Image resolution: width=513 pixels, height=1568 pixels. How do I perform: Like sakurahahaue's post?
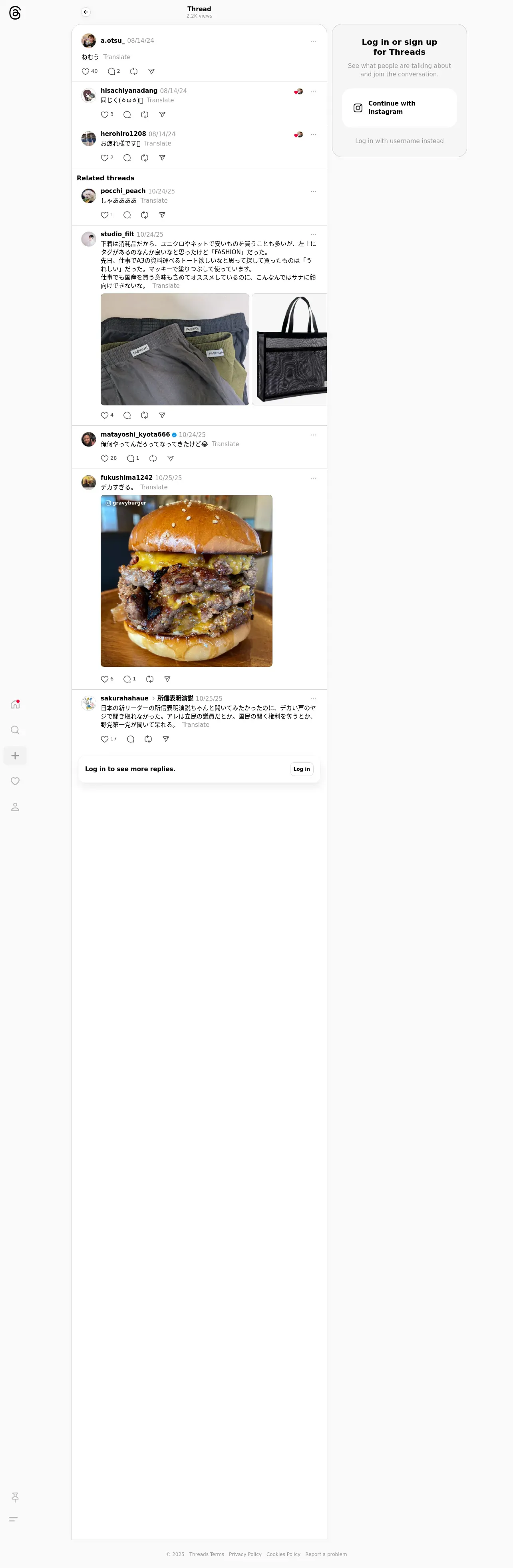click(x=105, y=740)
